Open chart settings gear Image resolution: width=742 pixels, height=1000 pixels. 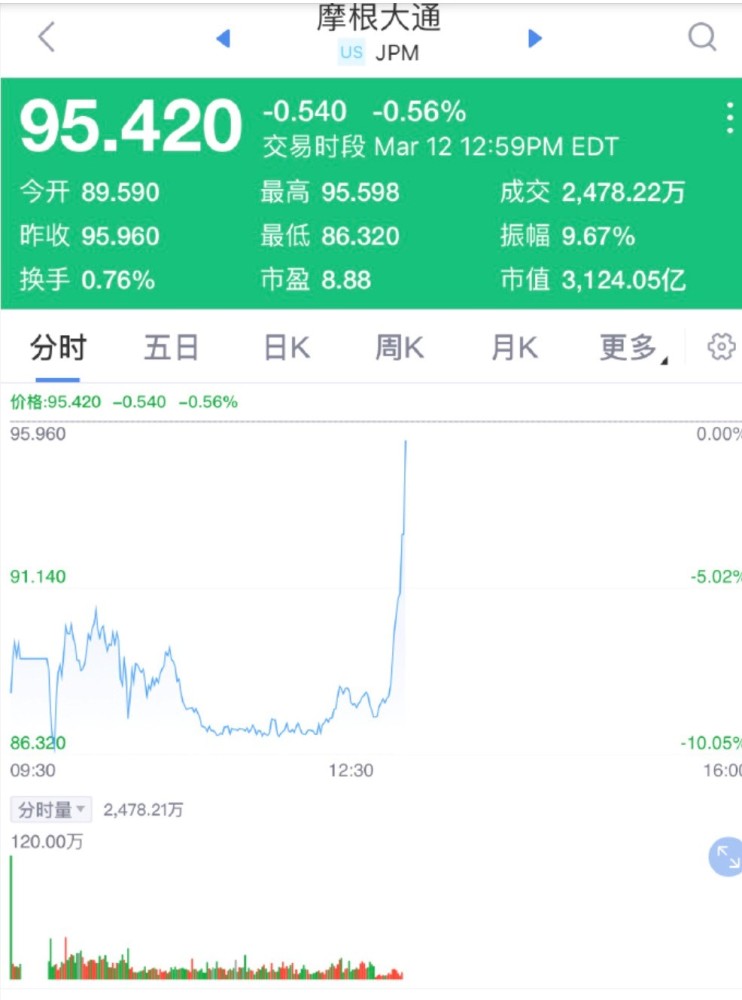coord(720,347)
